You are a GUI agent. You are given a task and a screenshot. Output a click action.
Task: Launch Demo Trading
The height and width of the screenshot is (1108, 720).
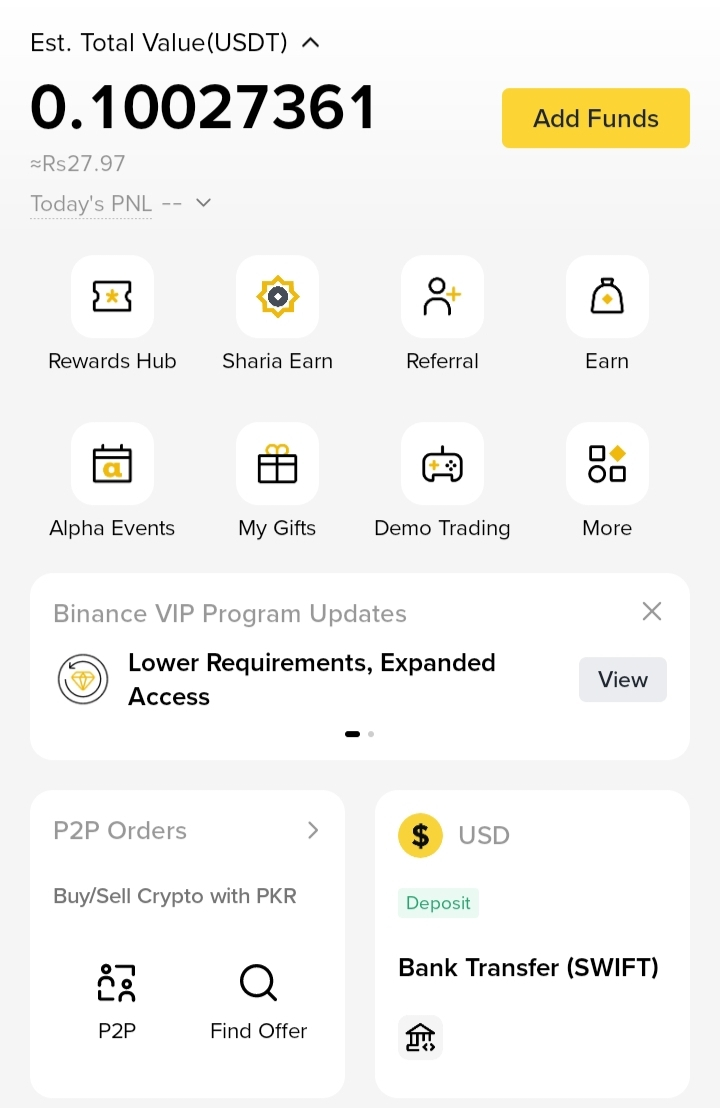click(442, 464)
